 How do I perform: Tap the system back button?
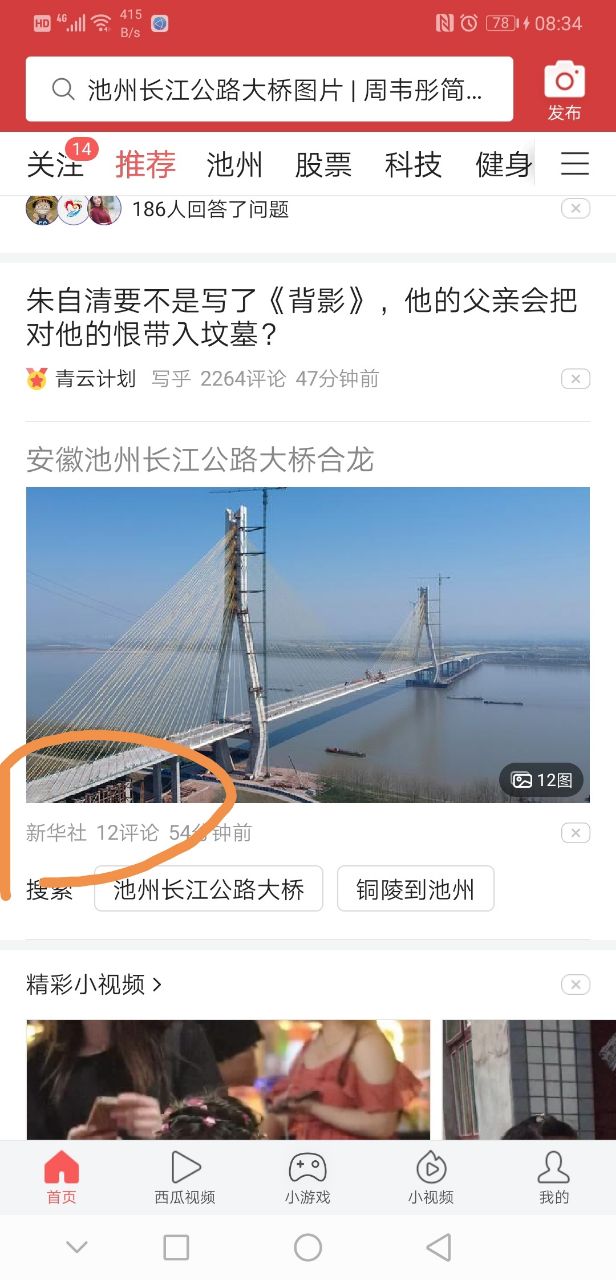point(438,1247)
